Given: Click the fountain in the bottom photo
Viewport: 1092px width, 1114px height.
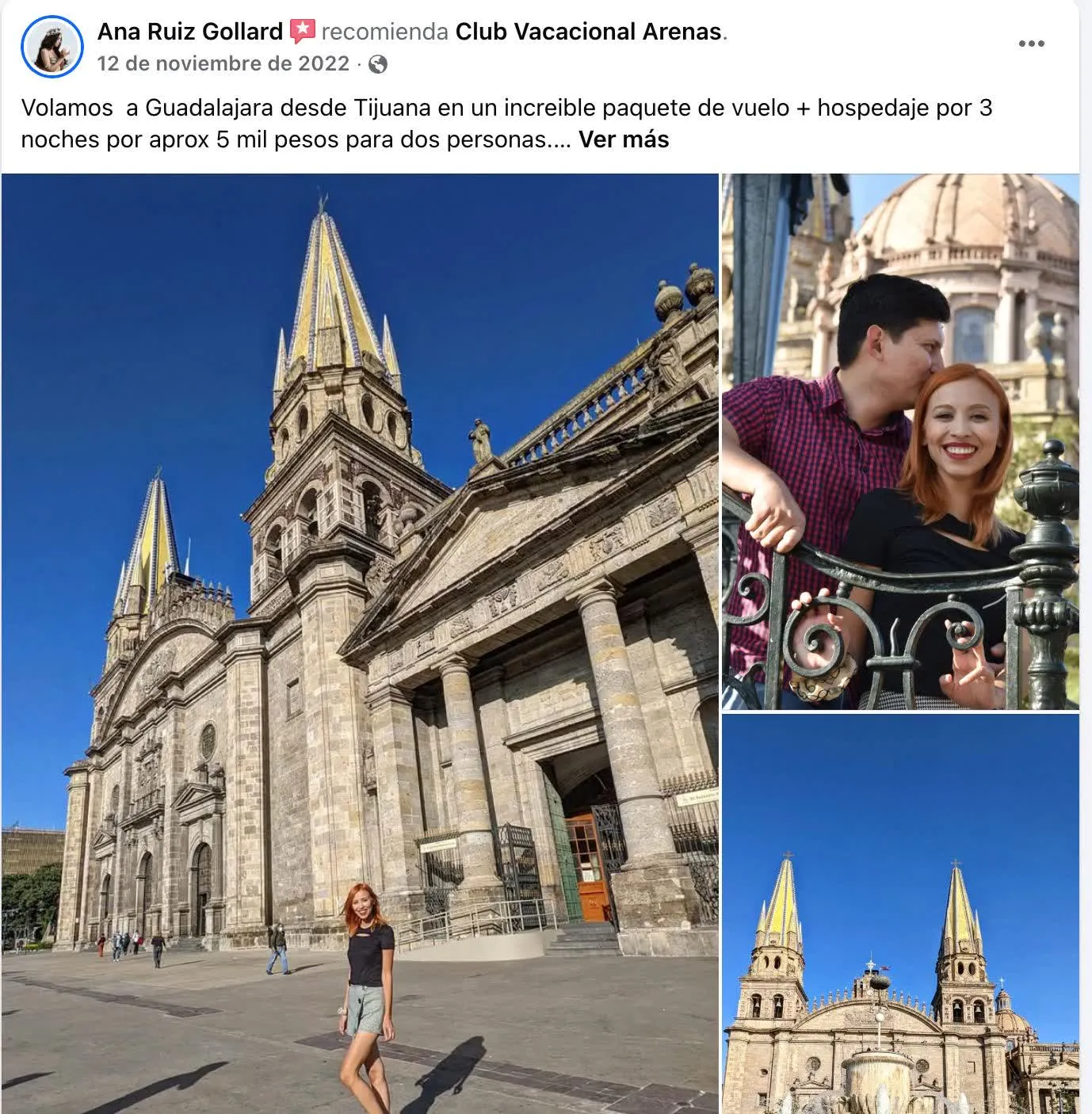Looking at the screenshot, I should [x=880, y=1078].
